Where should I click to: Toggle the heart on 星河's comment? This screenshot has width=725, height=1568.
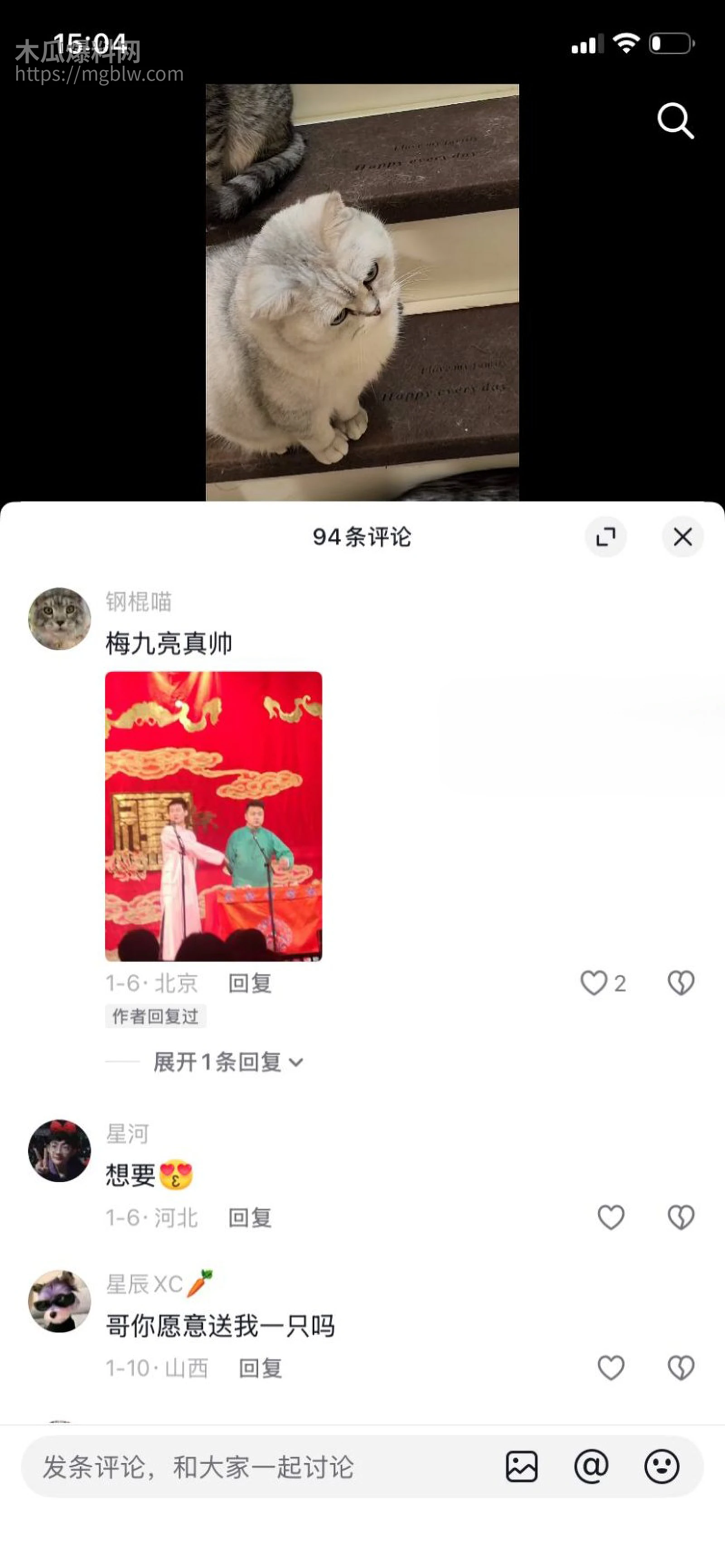pyautogui.click(x=612, y=1217)
